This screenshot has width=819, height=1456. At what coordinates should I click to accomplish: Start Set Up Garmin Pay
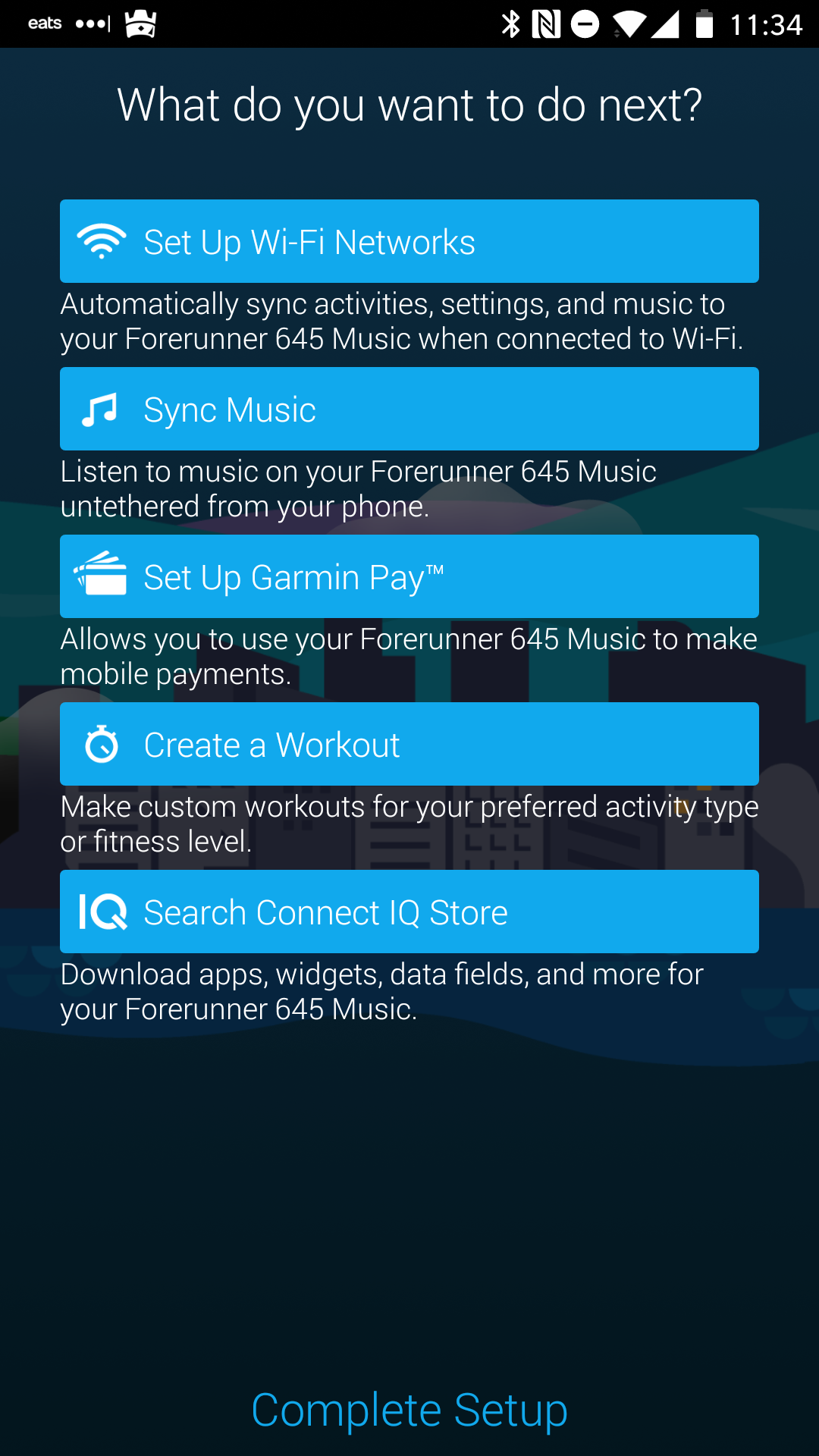(409, 576)
